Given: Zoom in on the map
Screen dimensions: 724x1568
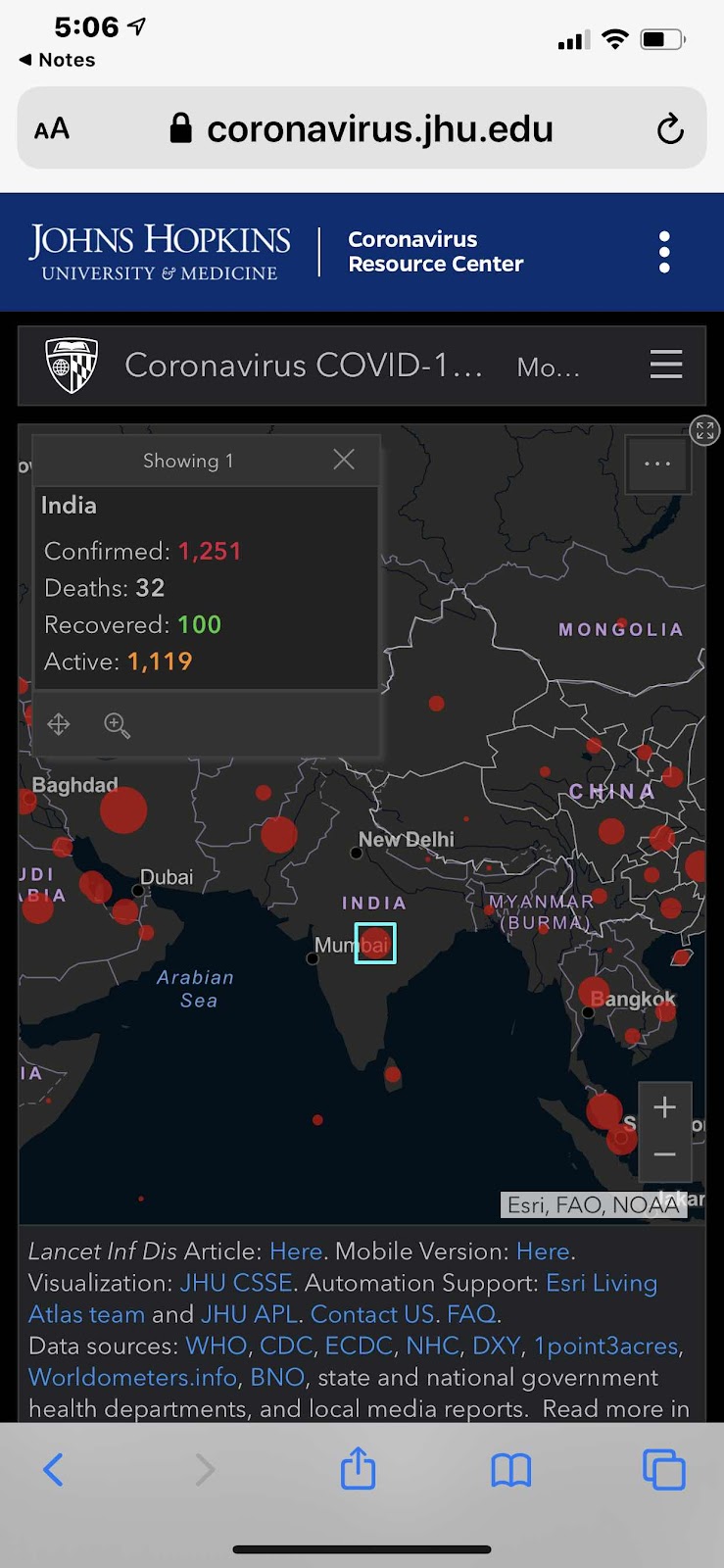Looking at the screenshot, I should click(x=665, y=1107).
